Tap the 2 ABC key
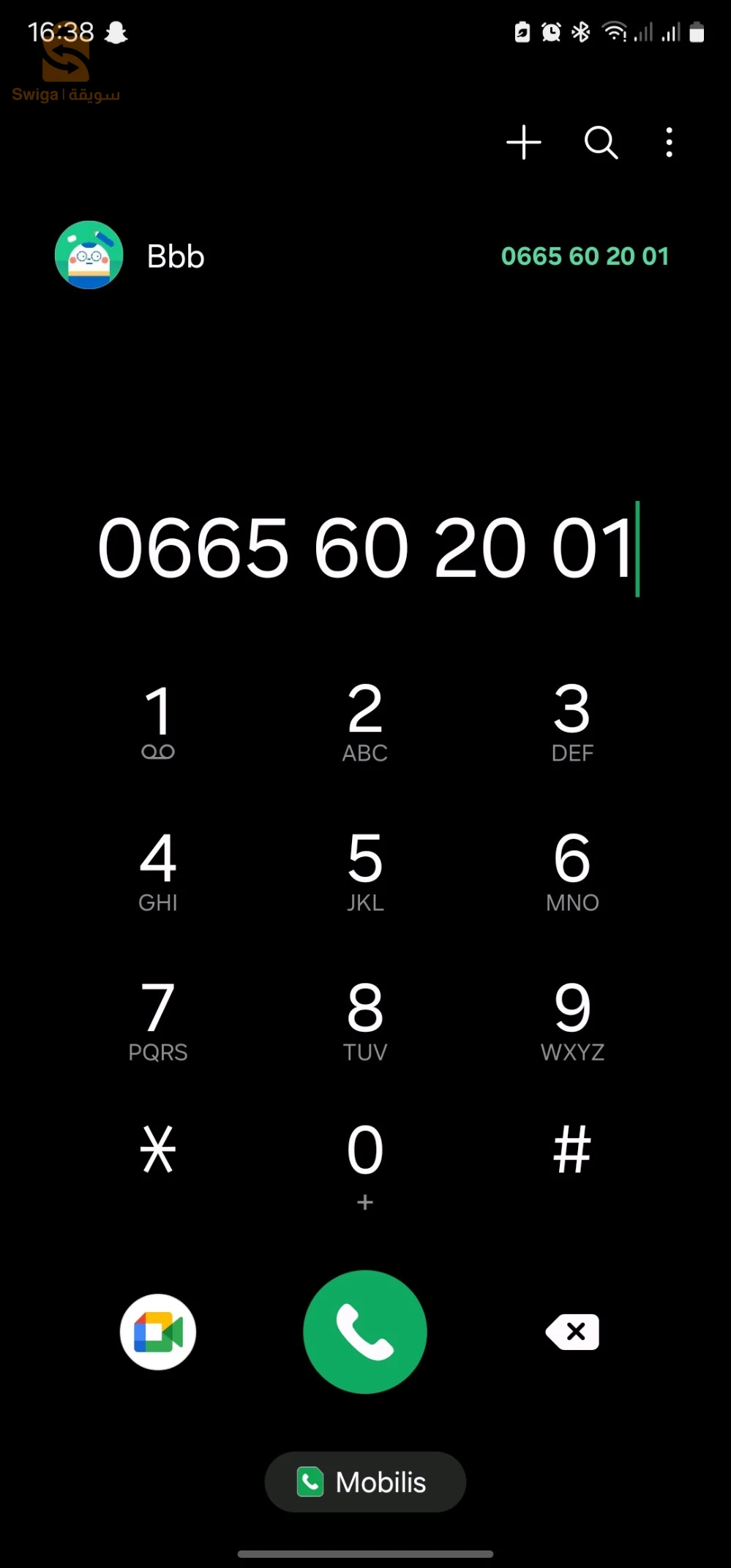The height and width of the screenshot is (1568, 731). (365, 720)
